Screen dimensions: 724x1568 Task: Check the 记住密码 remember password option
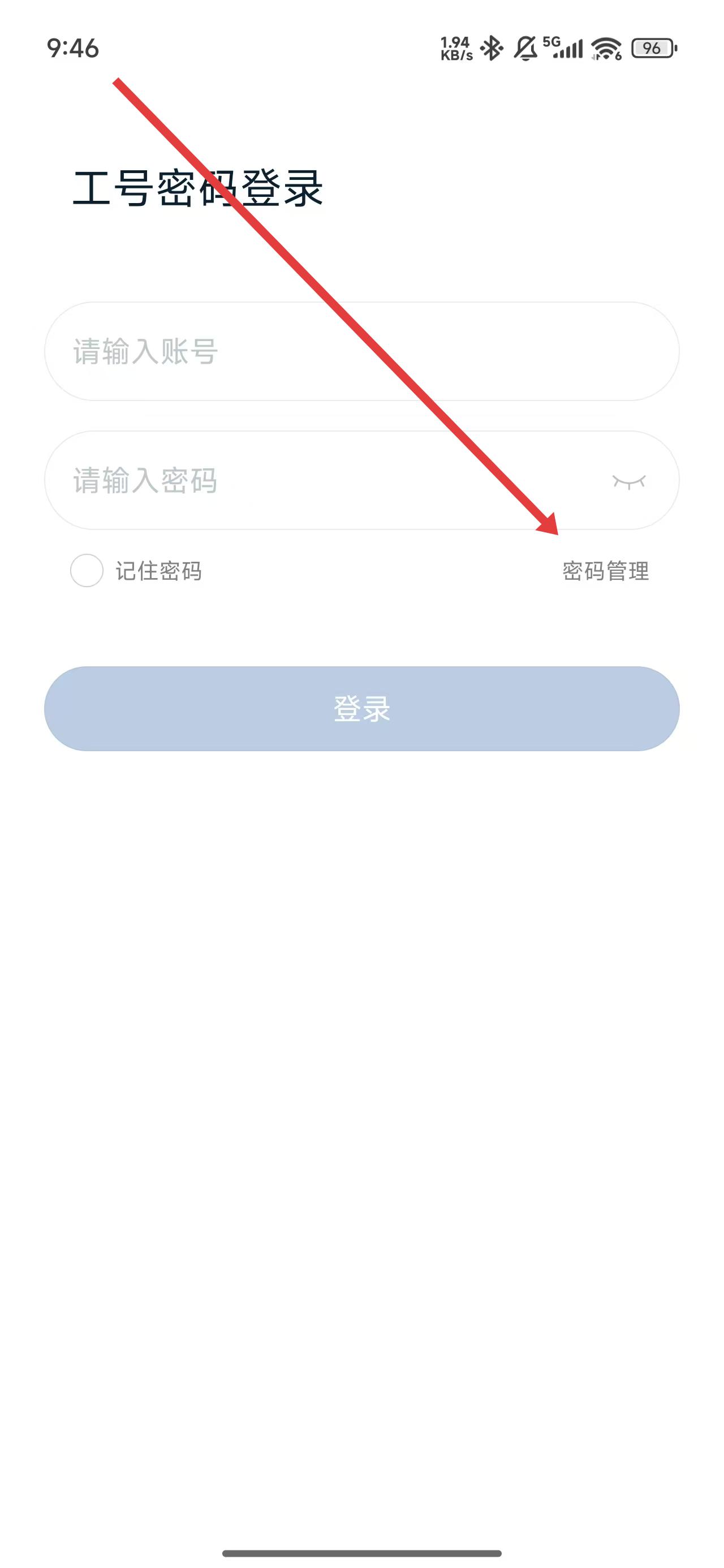tap(87, 570)
